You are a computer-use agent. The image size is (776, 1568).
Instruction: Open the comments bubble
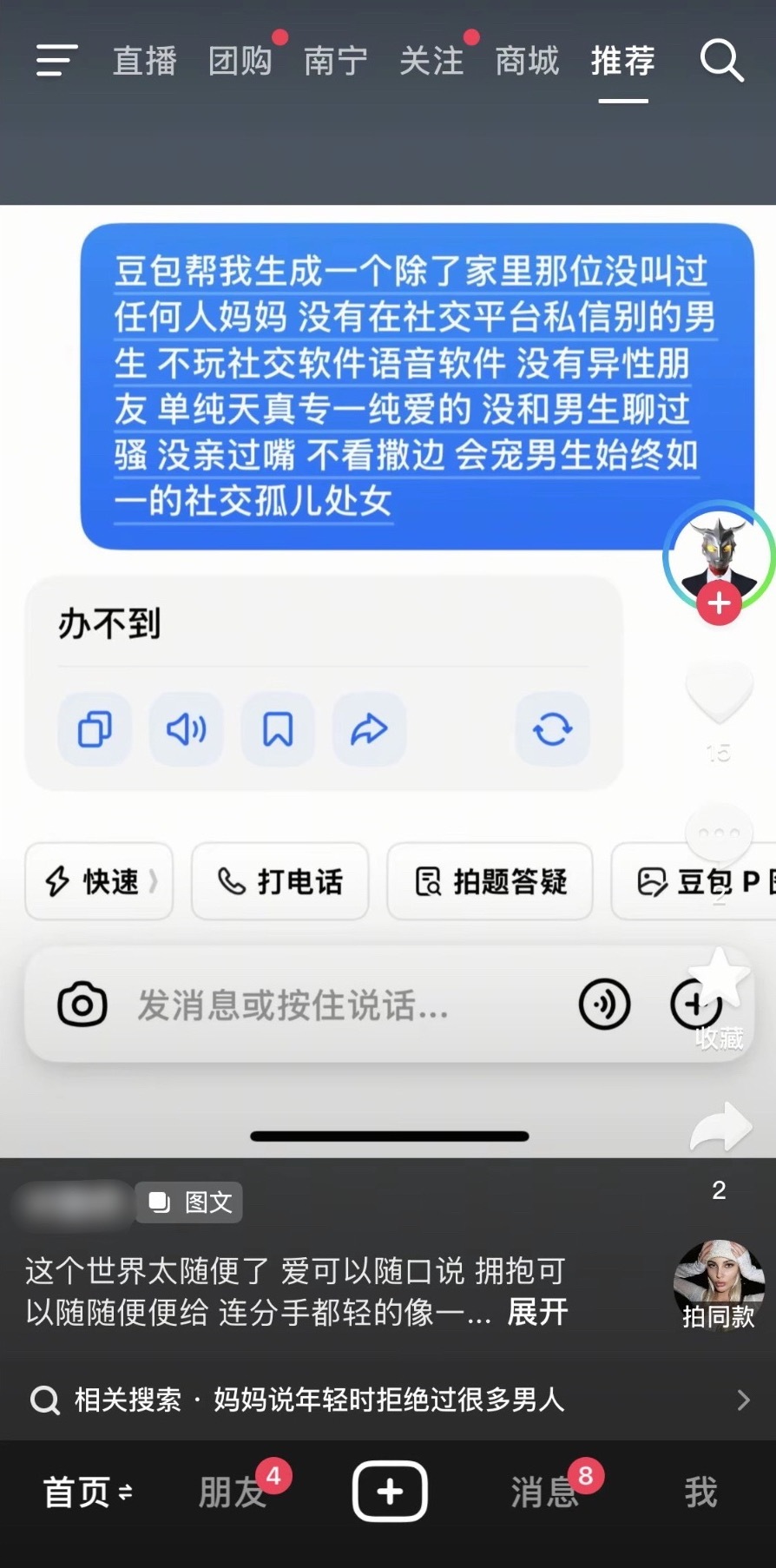[x=719, y=833]
